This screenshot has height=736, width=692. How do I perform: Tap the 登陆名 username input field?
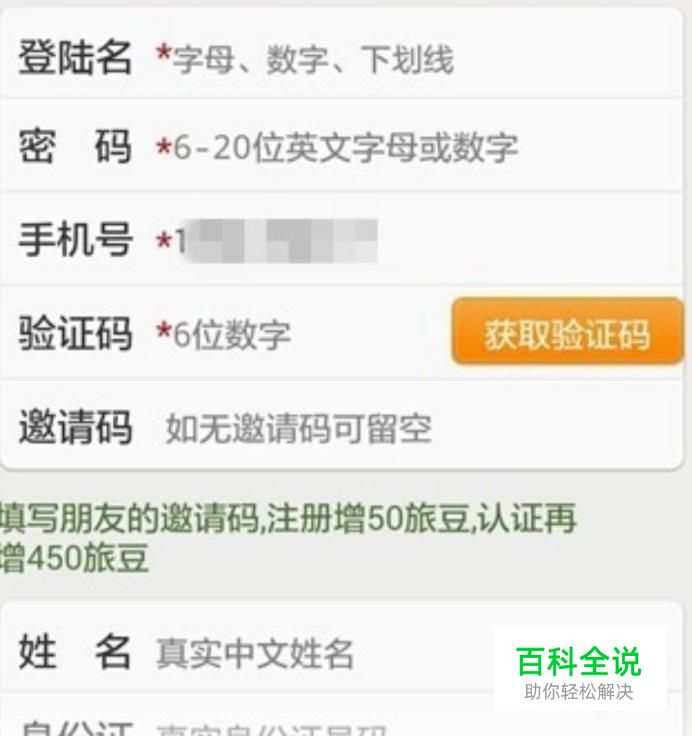(x=415, y=58)
